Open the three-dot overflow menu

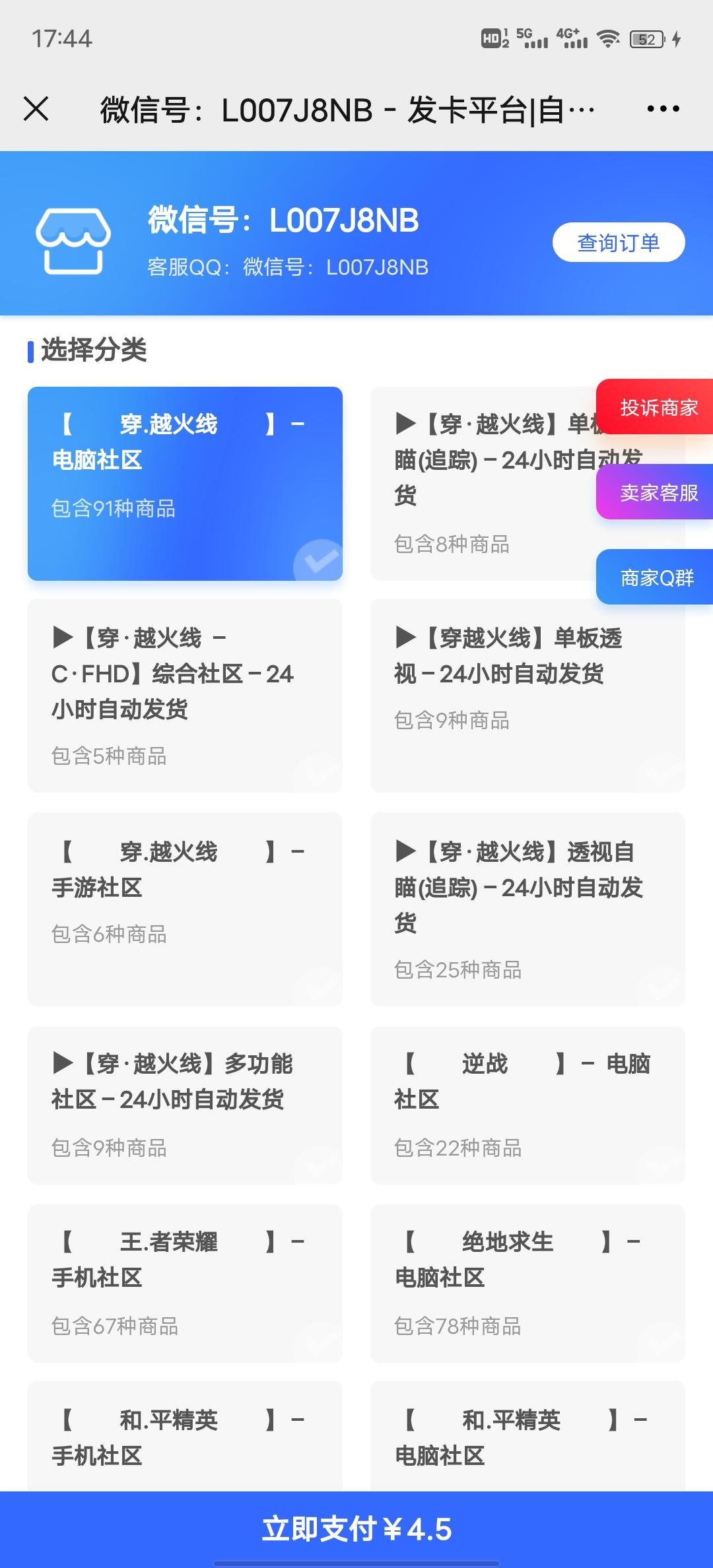tap(663, 109)
